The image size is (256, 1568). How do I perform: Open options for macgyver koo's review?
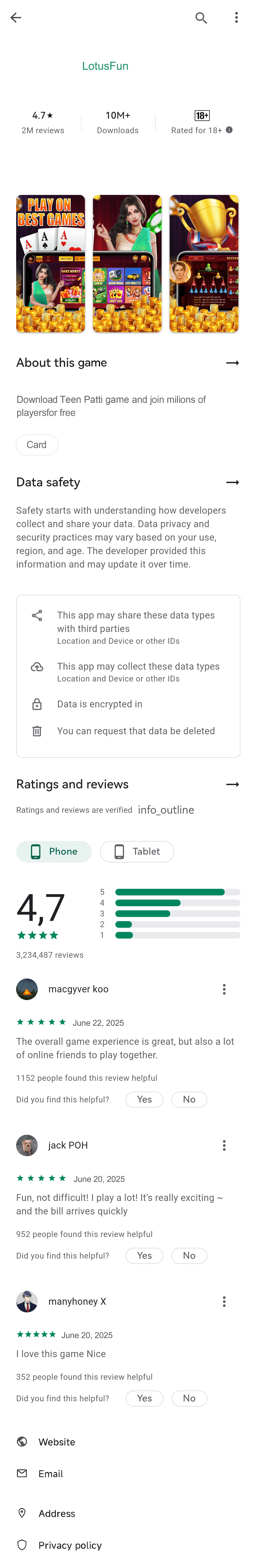click(224, 989)
